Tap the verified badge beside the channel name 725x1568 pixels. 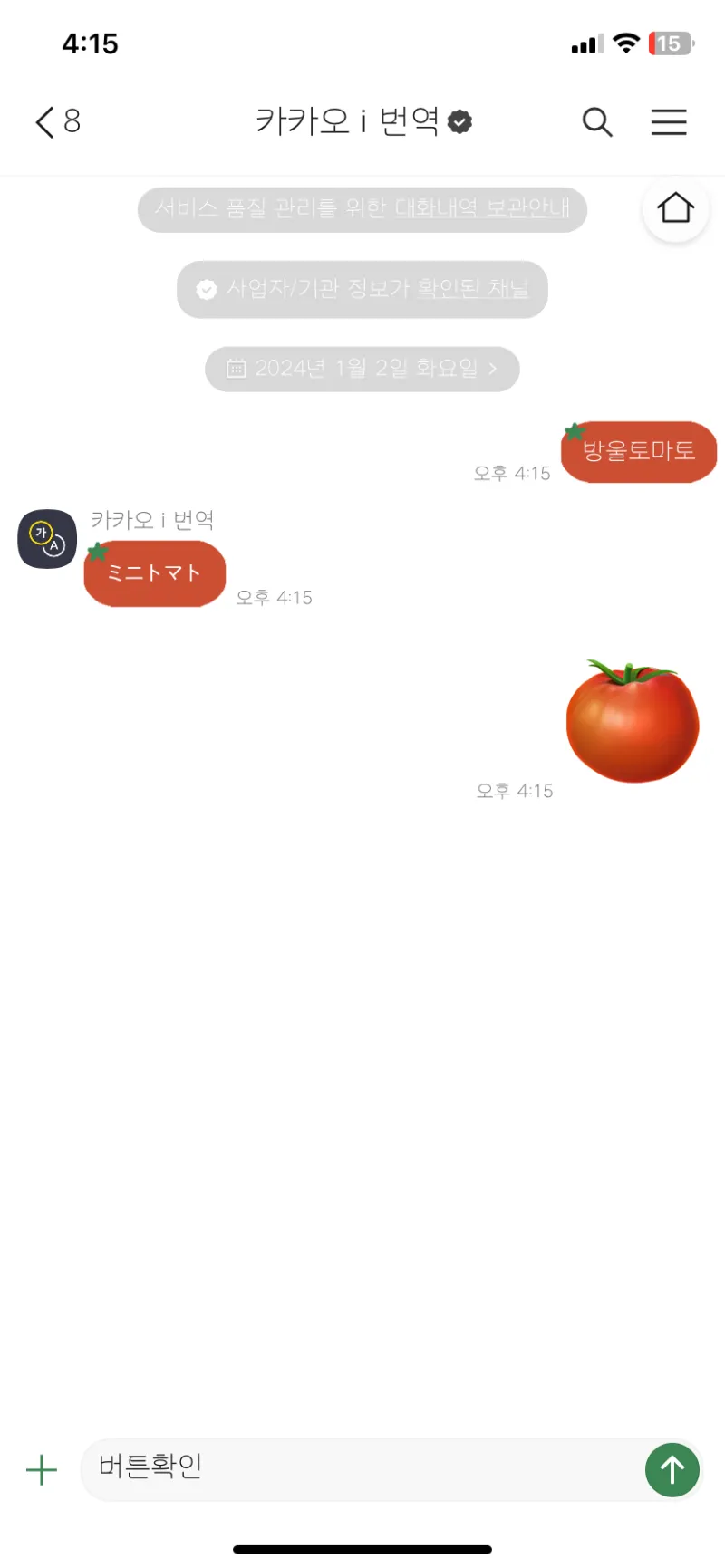pyautogui.click(x=459, y=120)
